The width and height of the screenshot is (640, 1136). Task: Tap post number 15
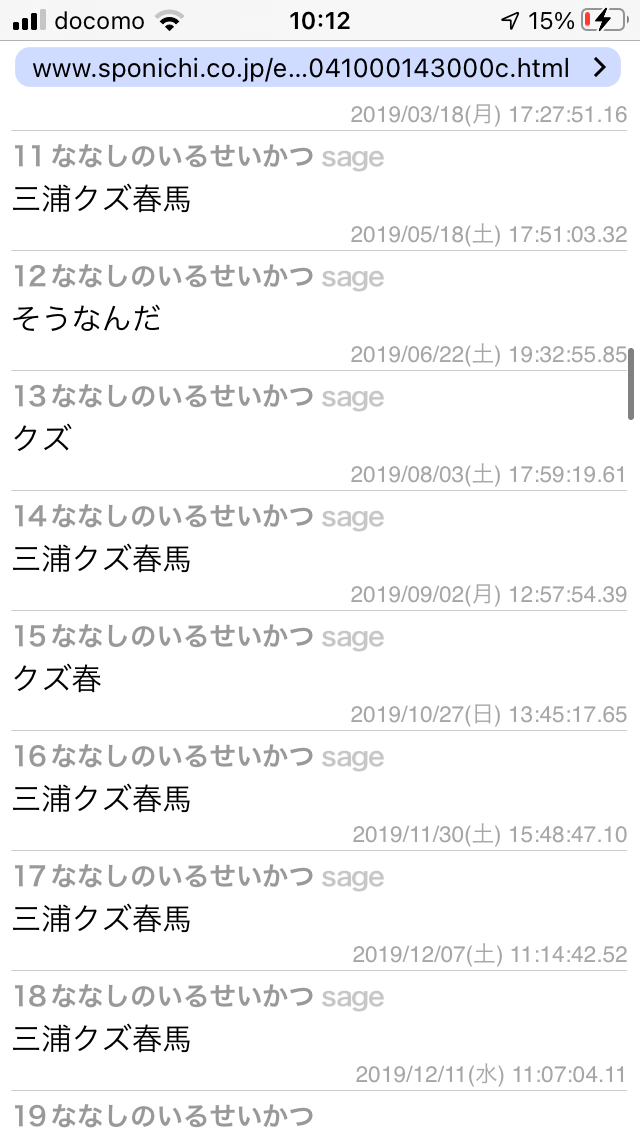pos(319,671)
